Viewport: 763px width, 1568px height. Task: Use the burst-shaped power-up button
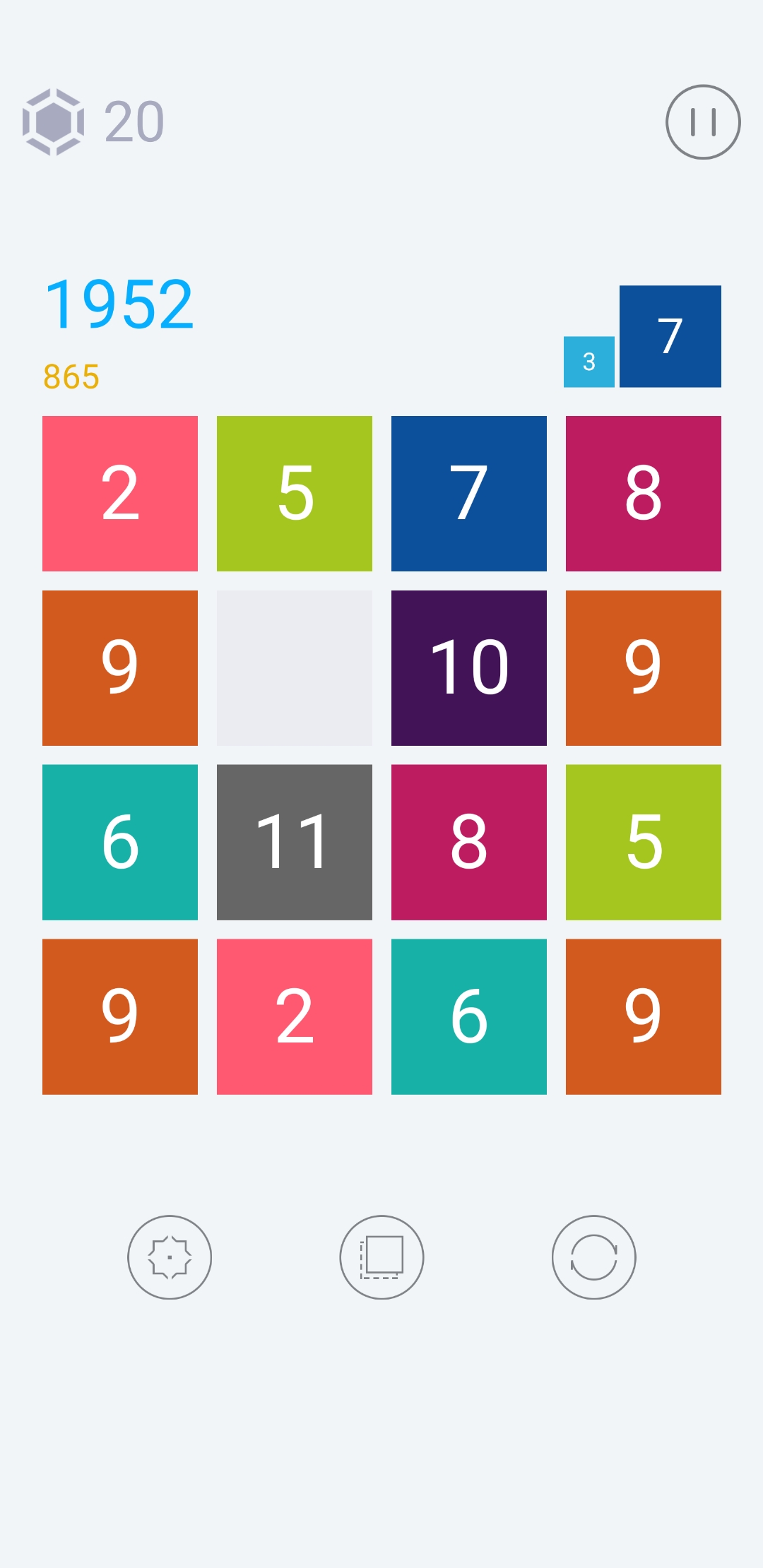click(170, 1257)
